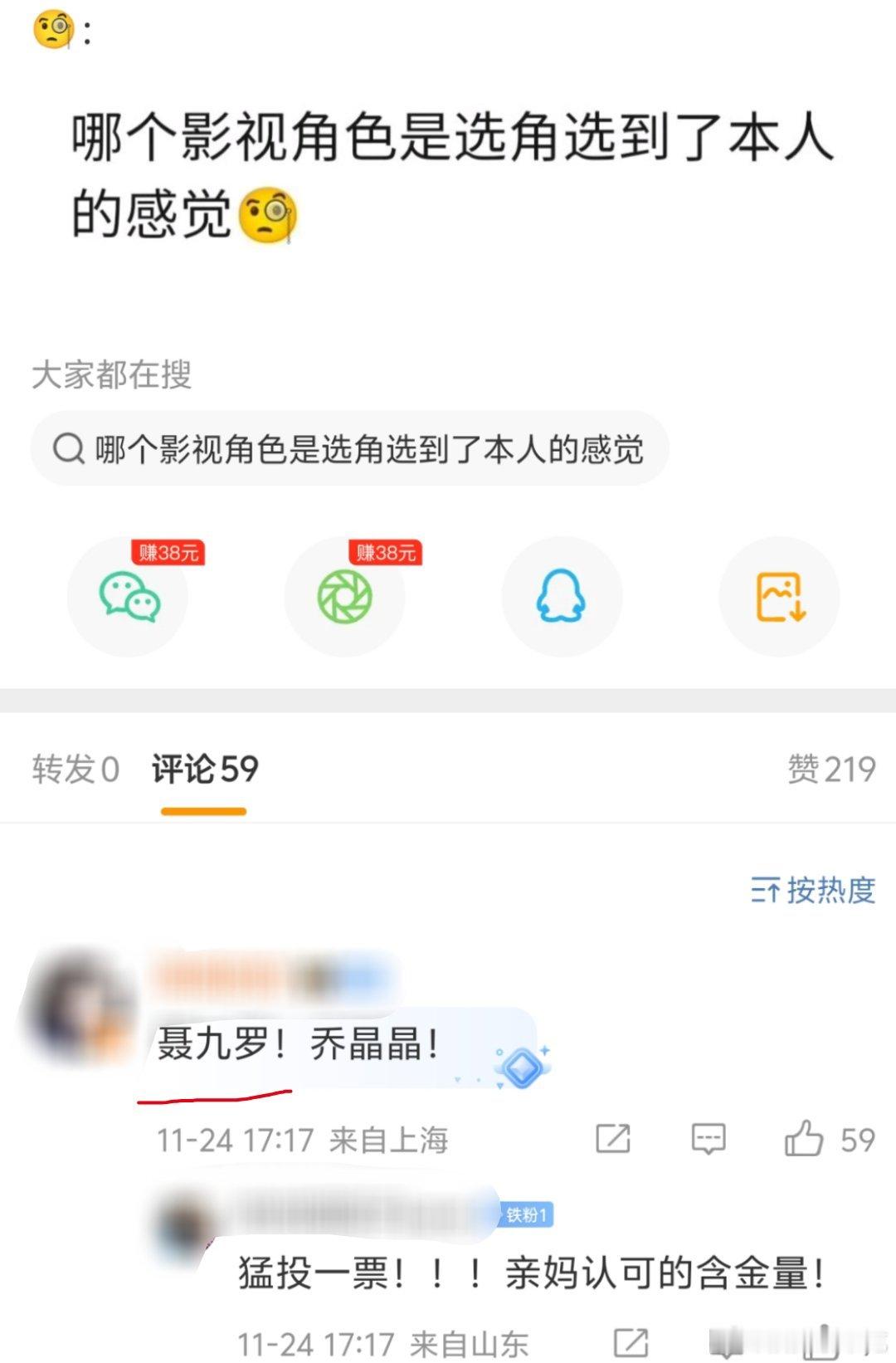Image resolution: width=896 pixels, height=1363 pixels.
Task: Share to QQ using the penguin icon
Action: 562,597
